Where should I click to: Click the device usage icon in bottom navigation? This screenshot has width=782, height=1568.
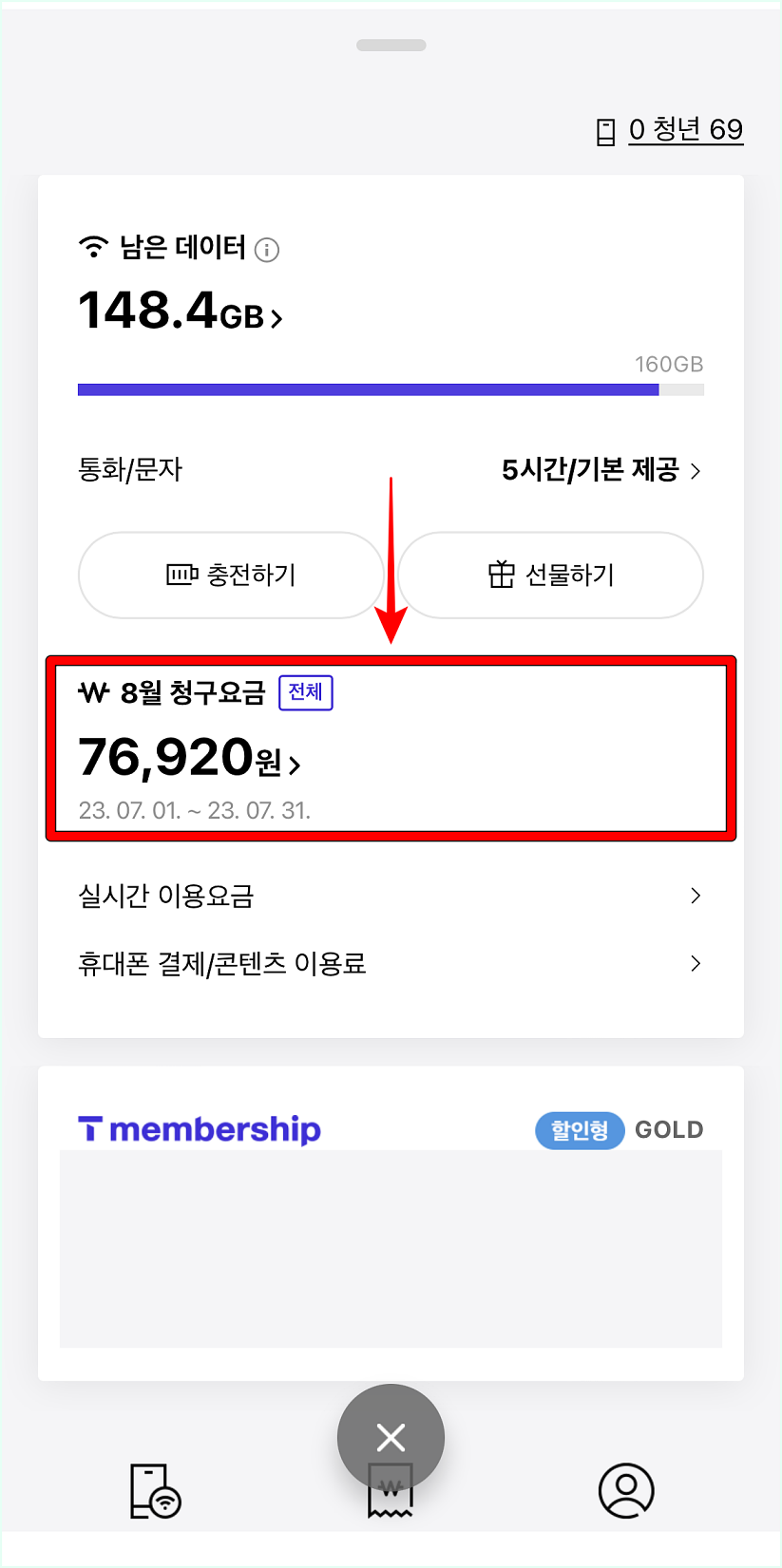[x=154, y=1491]
